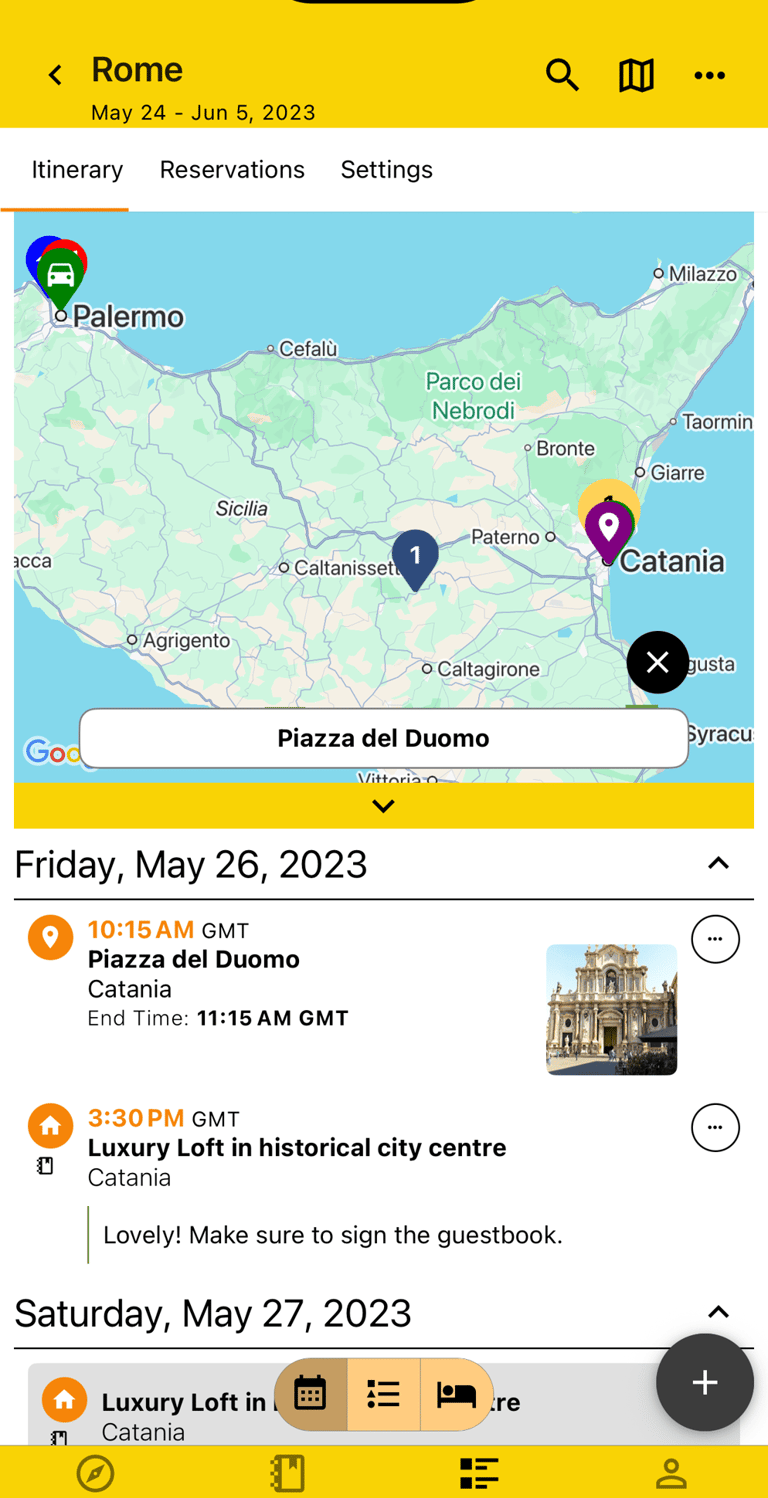Select the itinerary list icon in bottom bar

click(479, 1472)
